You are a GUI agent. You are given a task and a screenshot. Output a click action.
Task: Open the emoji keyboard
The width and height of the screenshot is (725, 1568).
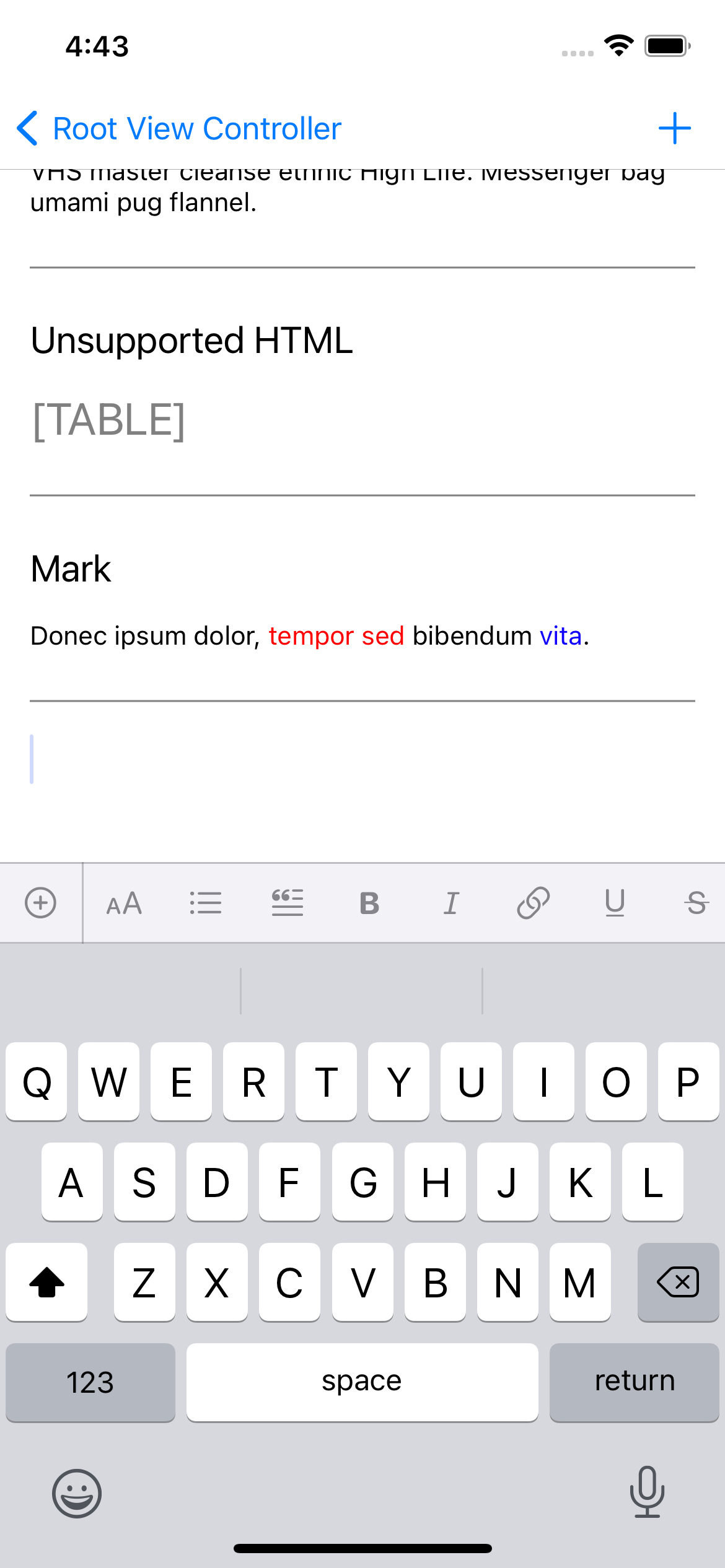[77, 1494]
